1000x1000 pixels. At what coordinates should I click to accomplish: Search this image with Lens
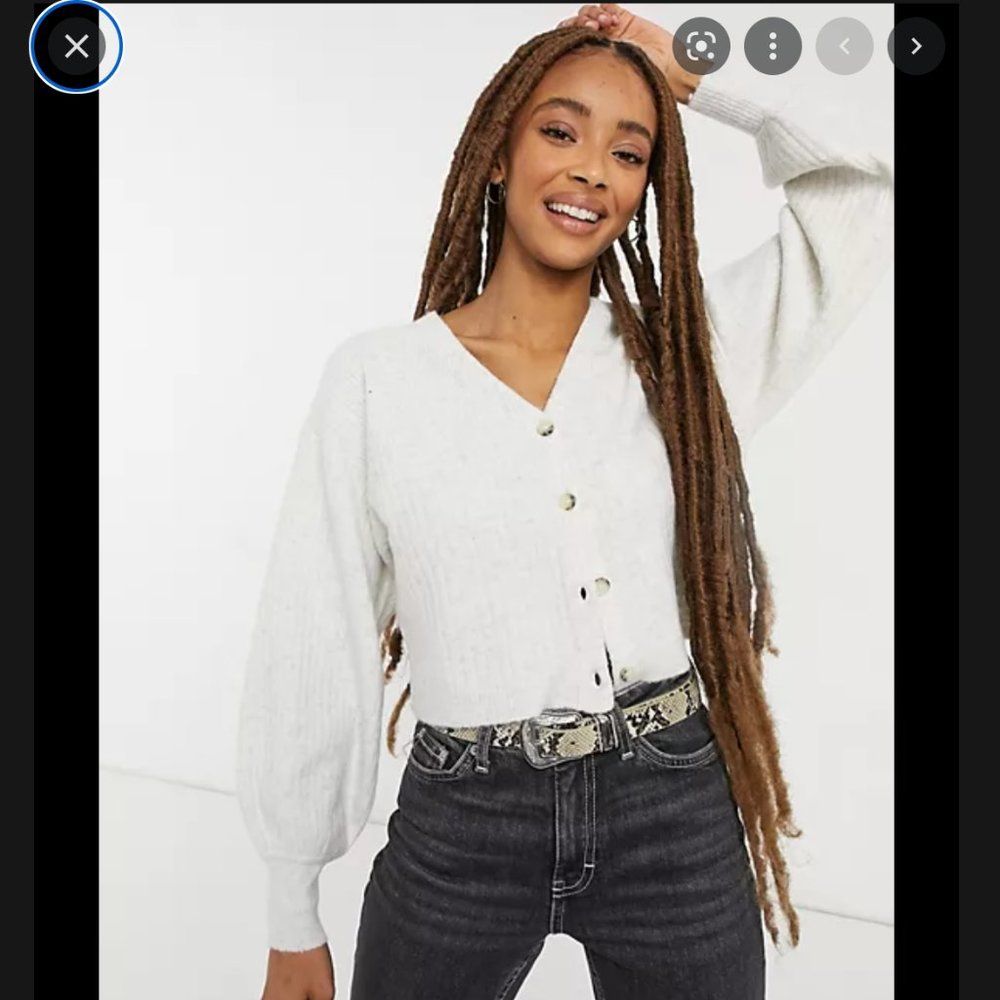click(701, 46)
